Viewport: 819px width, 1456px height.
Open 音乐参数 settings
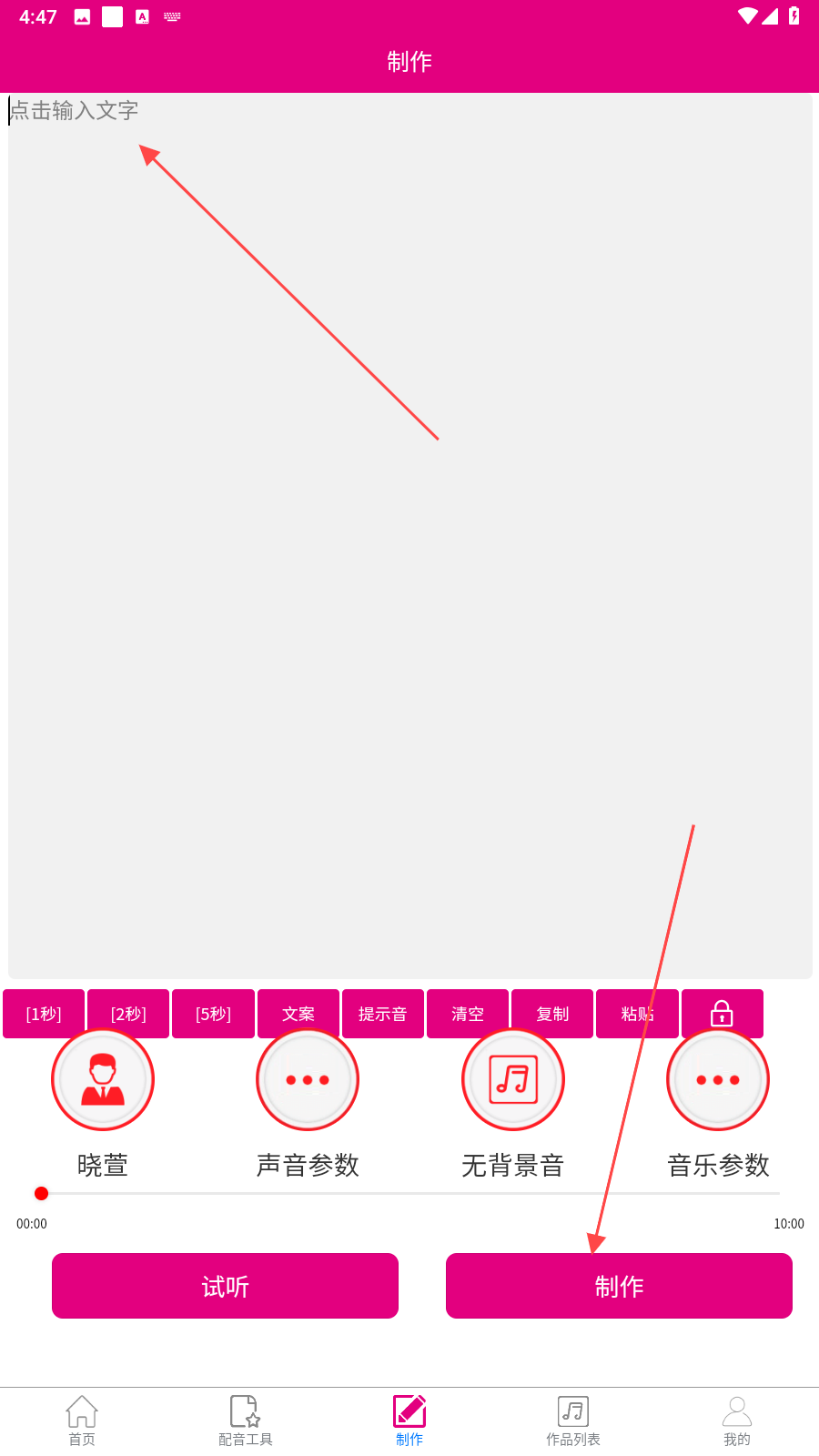pyautogui.click(x=718, y=1080)
